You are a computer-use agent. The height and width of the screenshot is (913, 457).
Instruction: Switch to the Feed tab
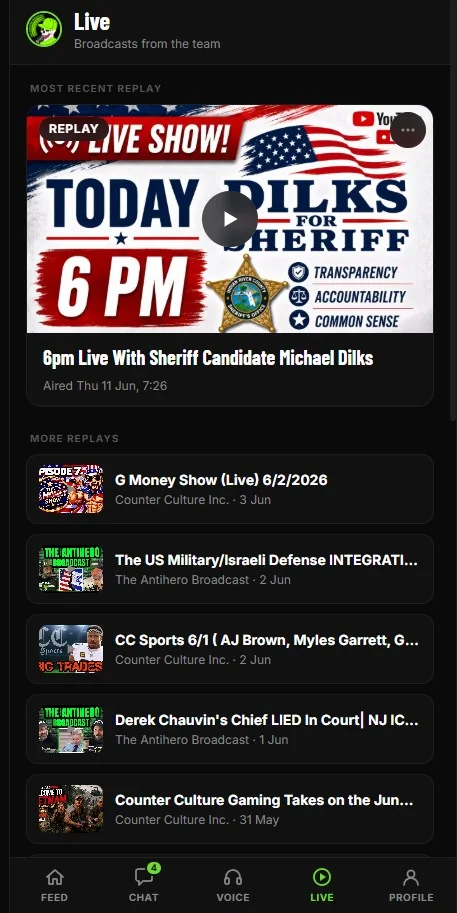[x=54, y=885]
